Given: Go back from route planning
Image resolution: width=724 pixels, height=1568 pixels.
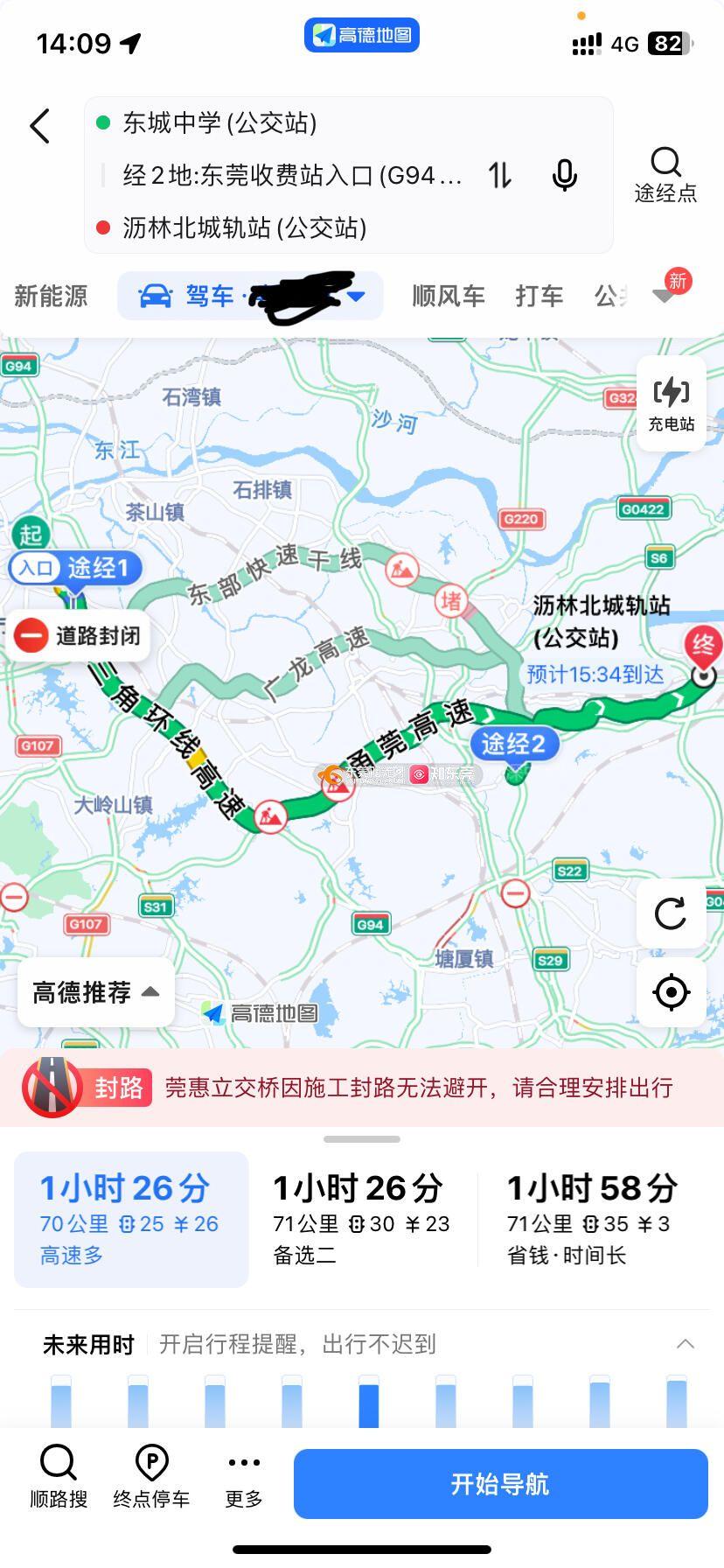Looking at the screenshot, I should (40, 126).
